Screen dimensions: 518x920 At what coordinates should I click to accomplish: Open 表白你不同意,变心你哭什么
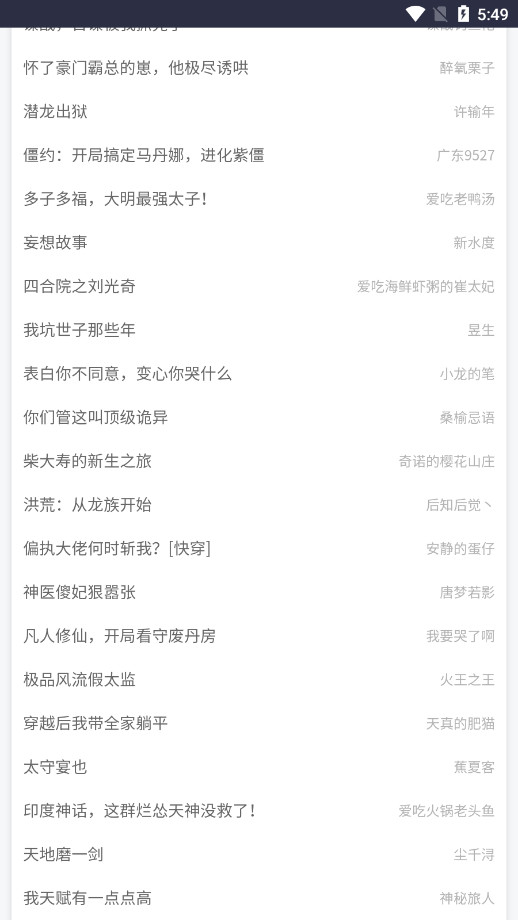259,374
